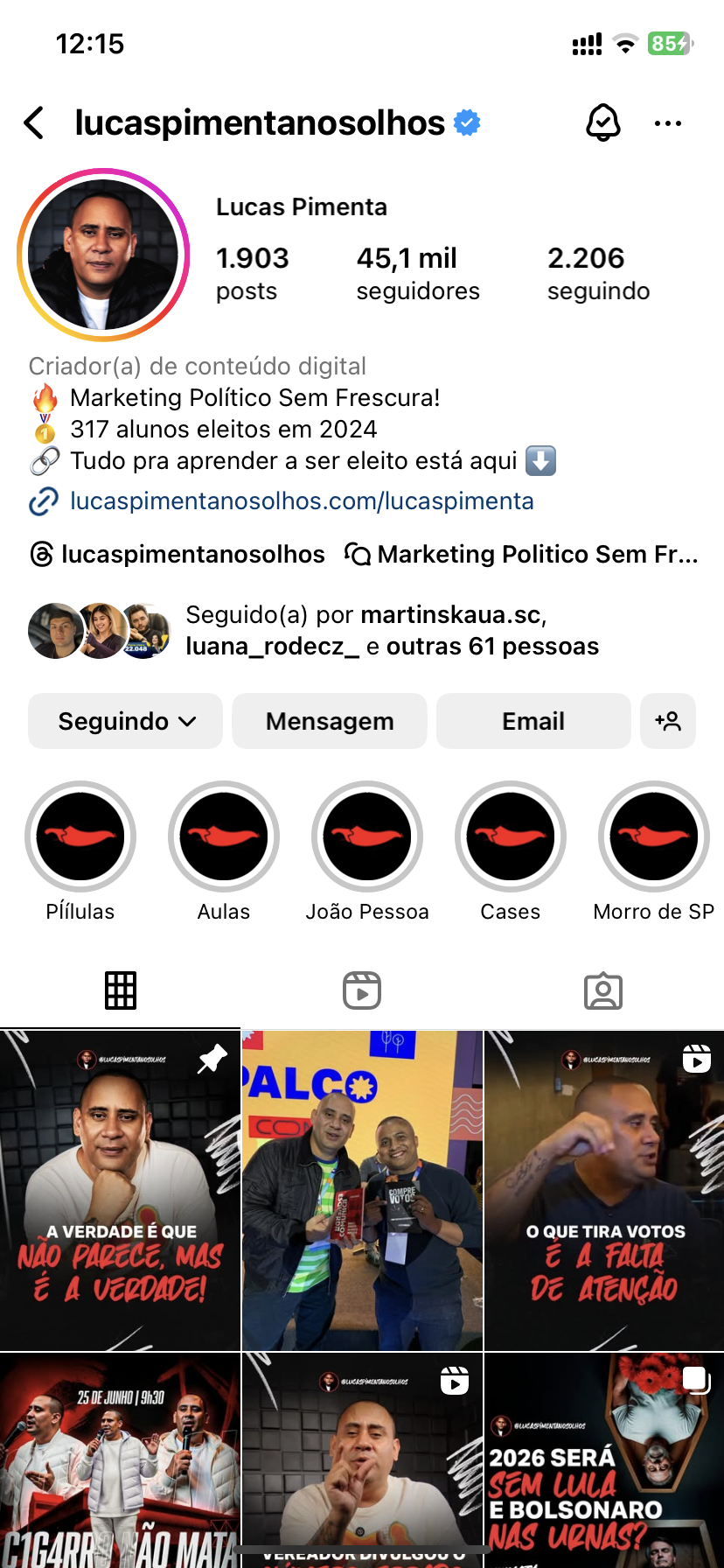Image resolution: width=724 pixels, height=1568 pixels.
Task: Open the Cases story highlight
Action: [x=511, y=837]
